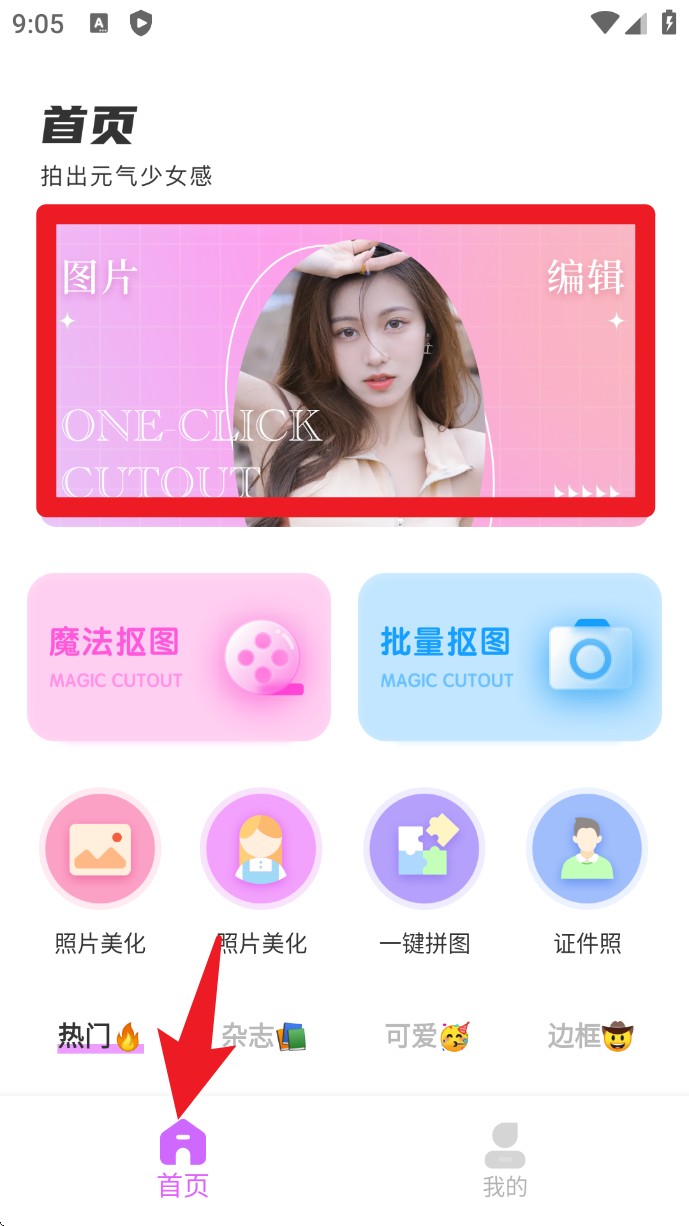Switch to the 可爱 cute tab
The width and height of the screenshot is (689, 1226).
tap(427, 1036)
